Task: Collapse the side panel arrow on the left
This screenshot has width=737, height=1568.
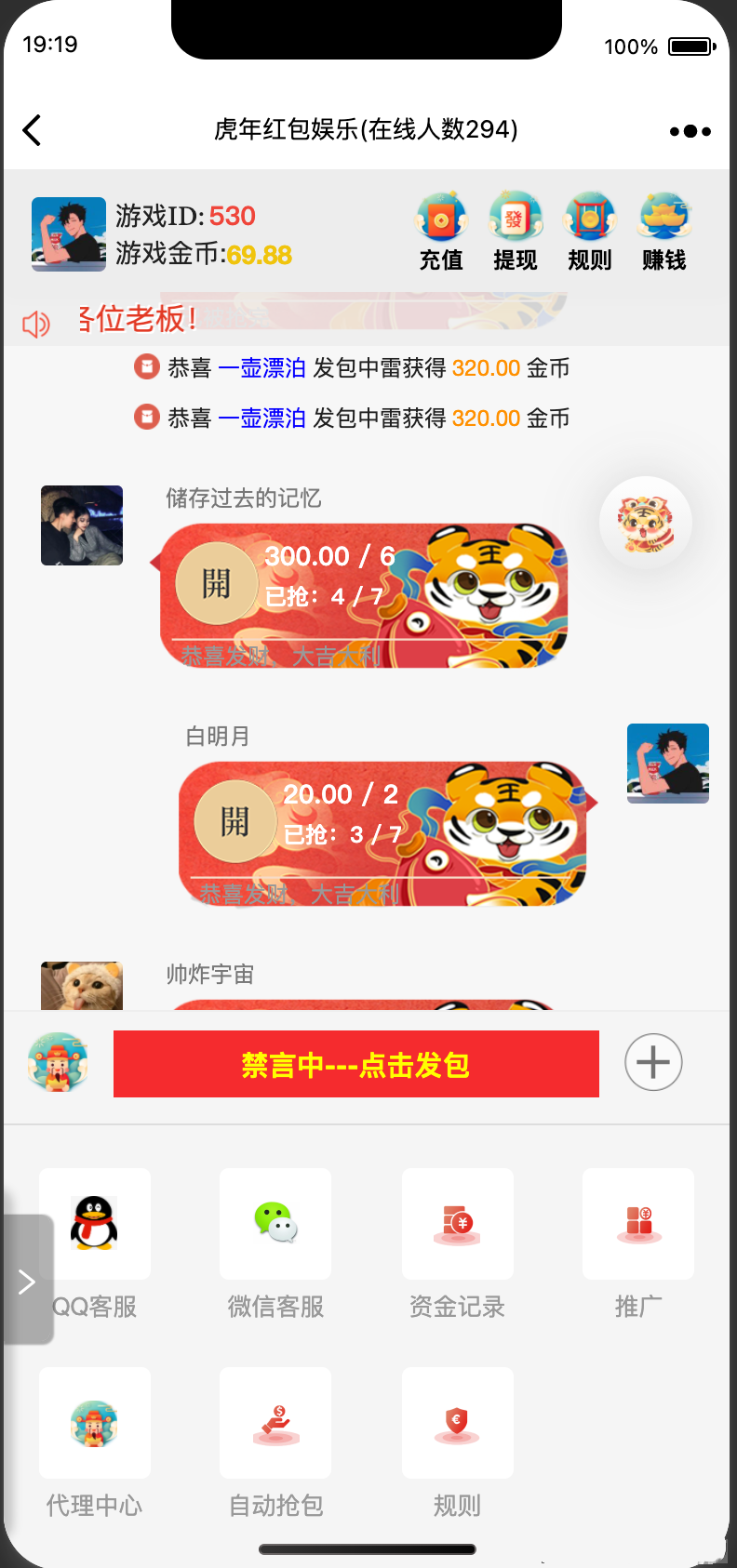Action: tap(26, 1281)
